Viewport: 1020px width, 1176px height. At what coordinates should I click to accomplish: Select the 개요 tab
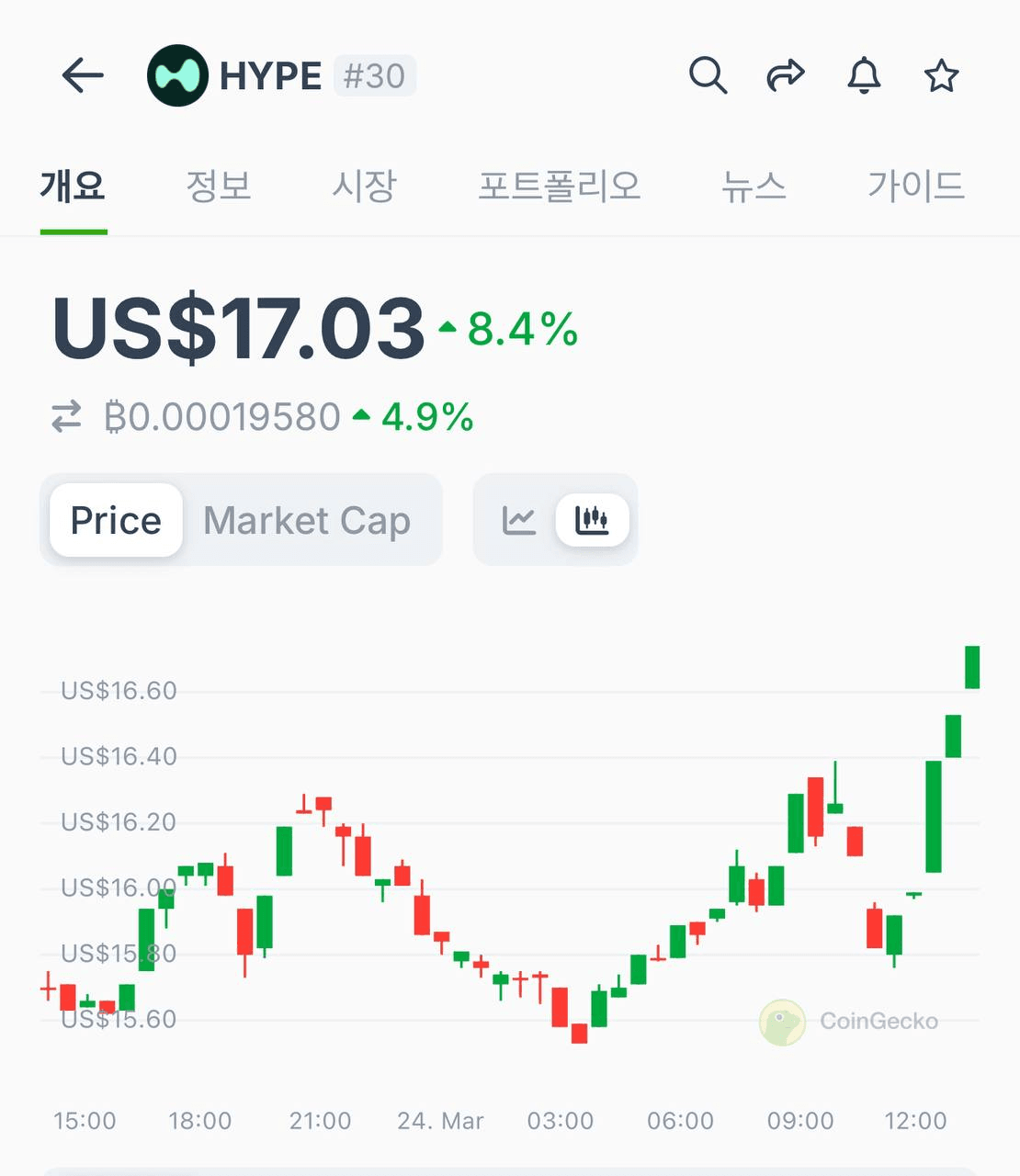74,187
